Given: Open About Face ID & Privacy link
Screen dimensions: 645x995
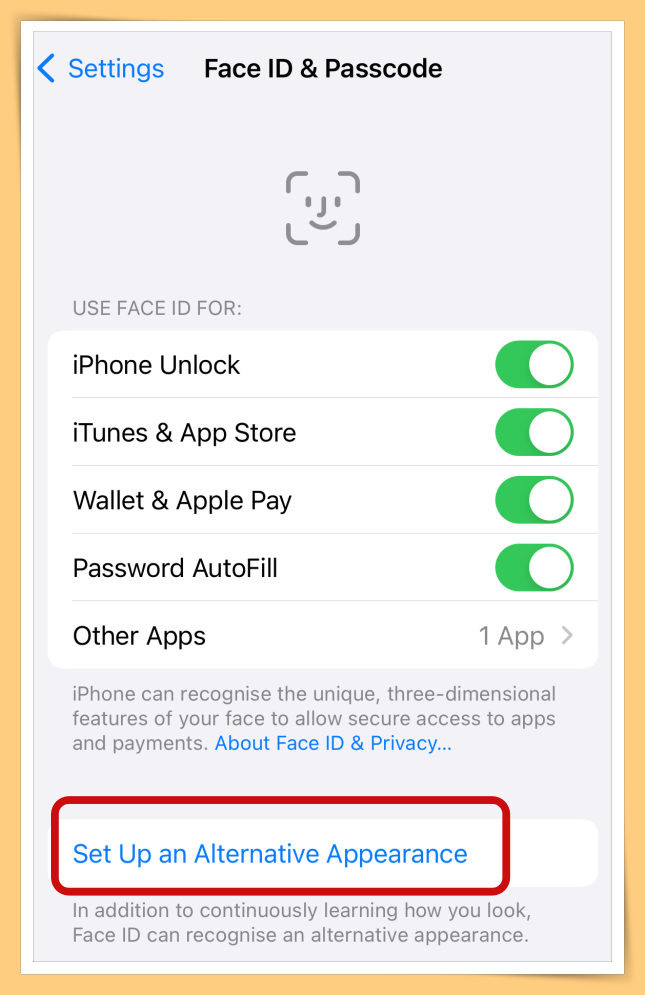Looking at the screenshot, I should tap(333, 744).
